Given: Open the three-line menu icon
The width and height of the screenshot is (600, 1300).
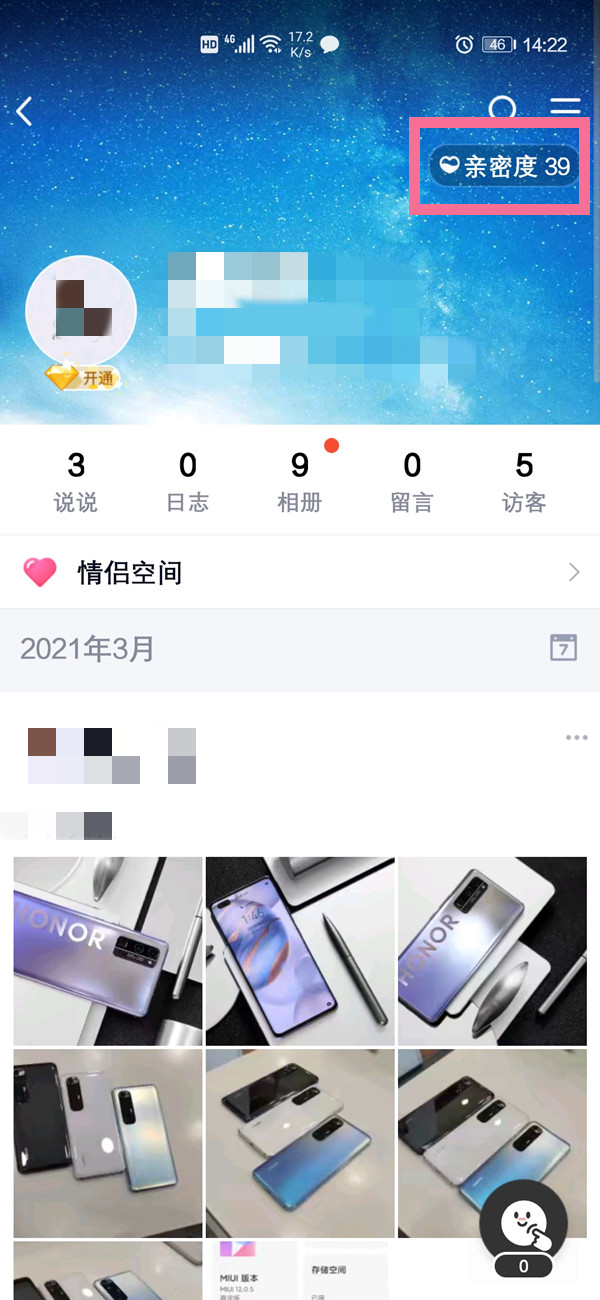Looking at the screenshot, I should pyautogui.click(x=565, y=108).
